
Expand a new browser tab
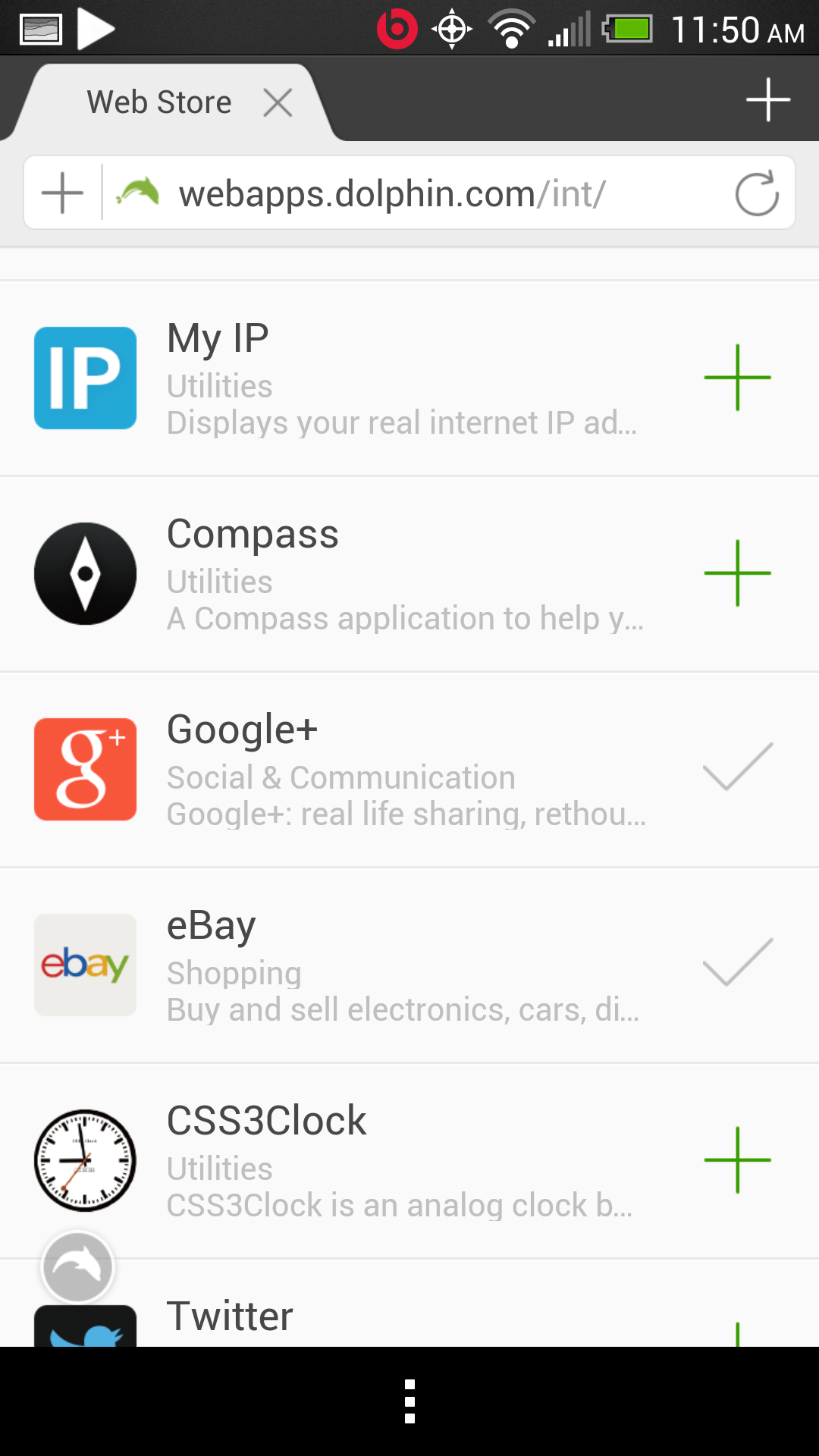tap(769, 99)
